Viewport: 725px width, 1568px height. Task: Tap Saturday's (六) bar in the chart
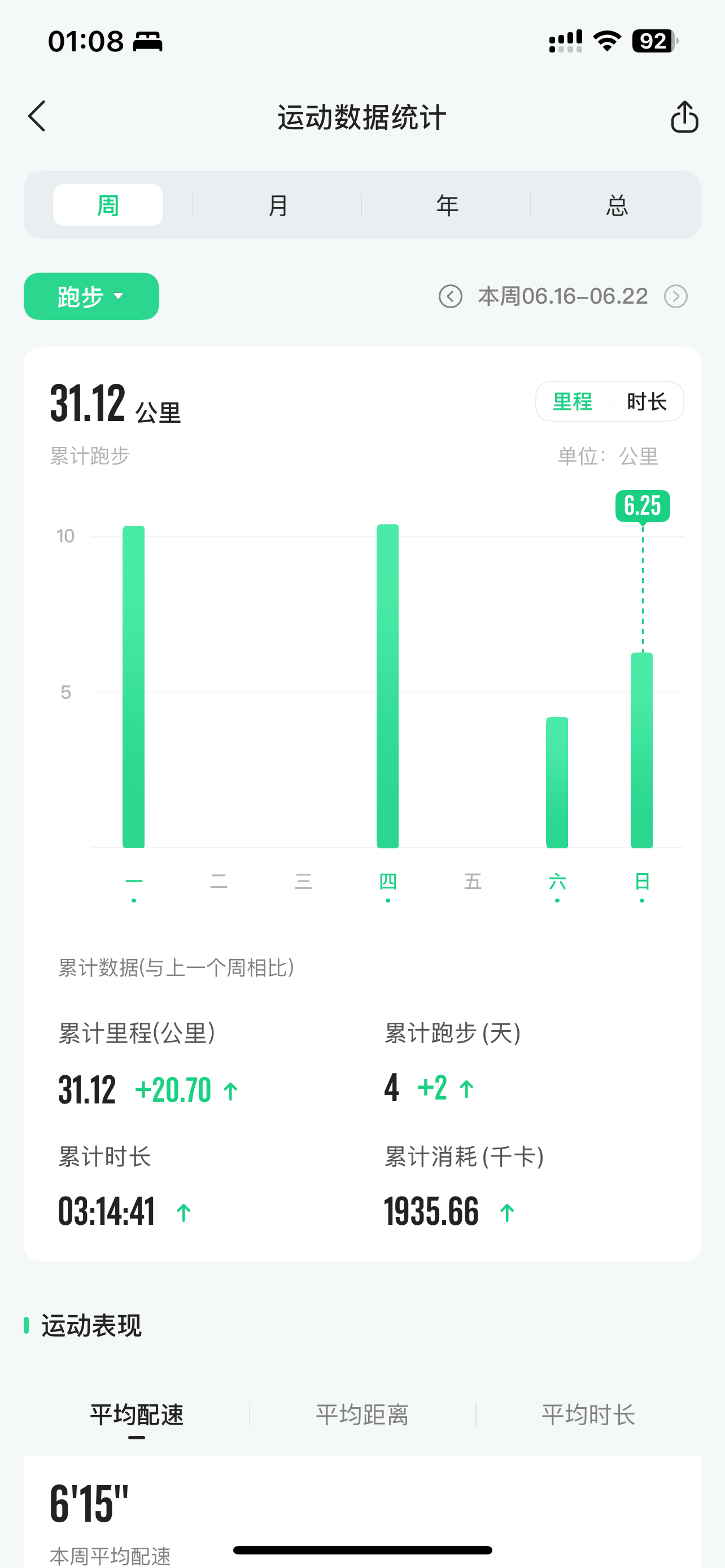(557, 782)
